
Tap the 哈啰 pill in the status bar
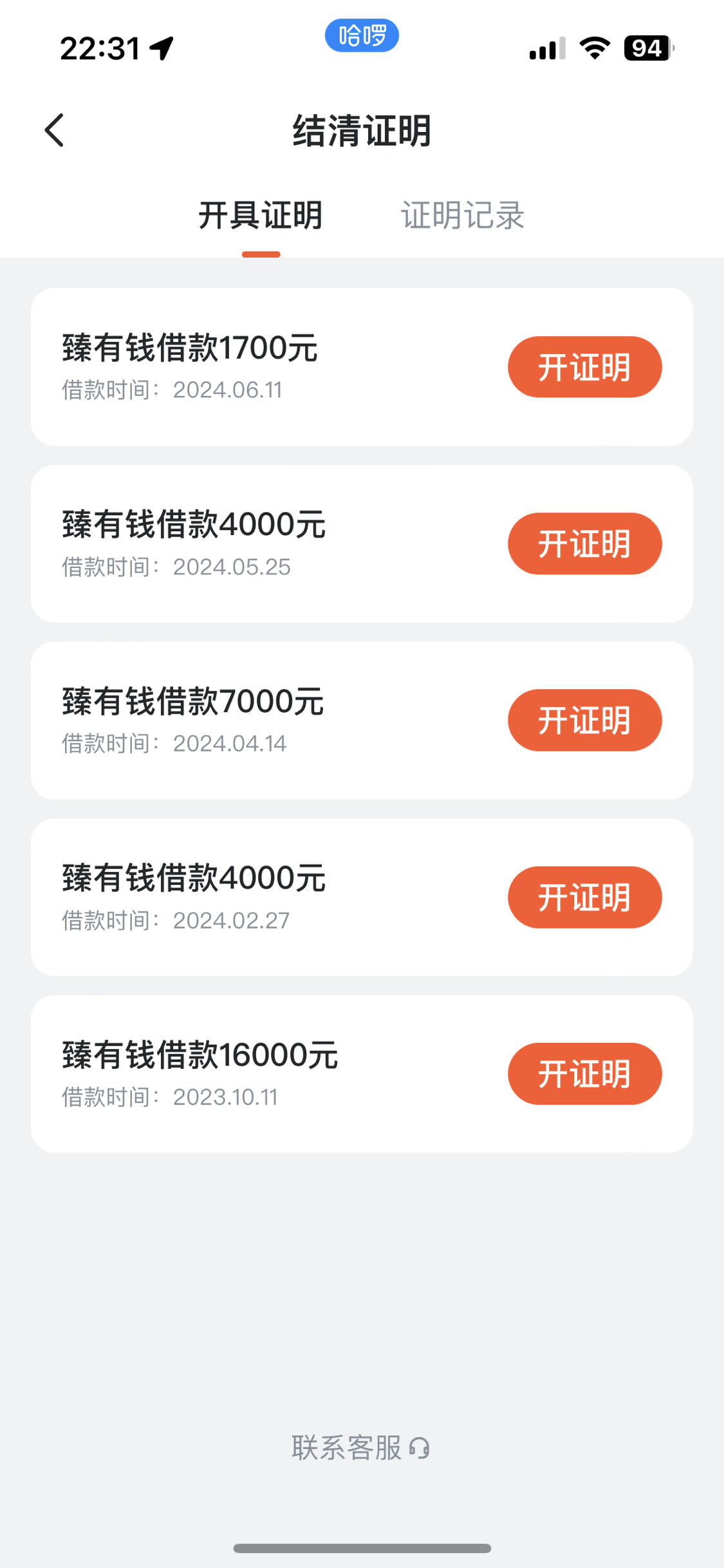point(362,35)
